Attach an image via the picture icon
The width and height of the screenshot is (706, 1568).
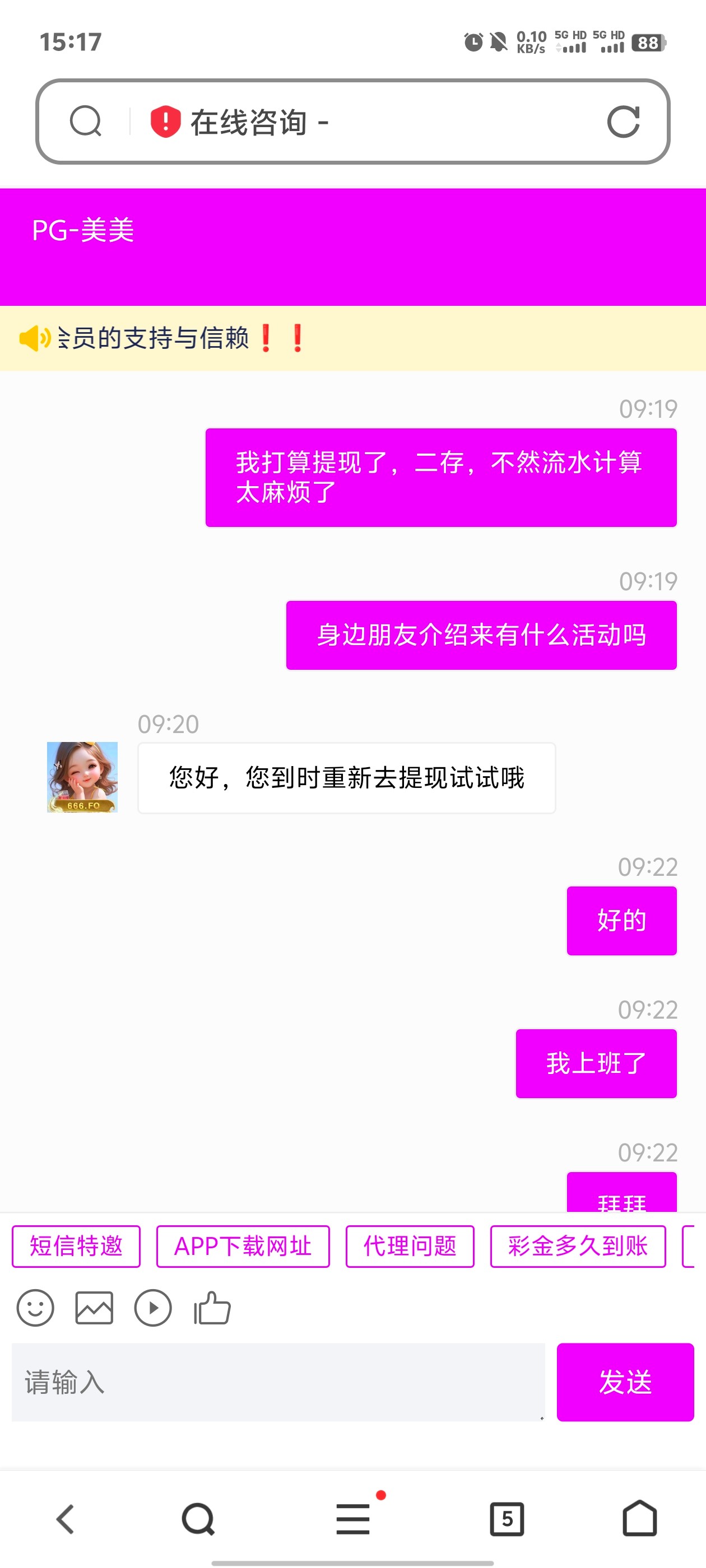point(94,1308)
